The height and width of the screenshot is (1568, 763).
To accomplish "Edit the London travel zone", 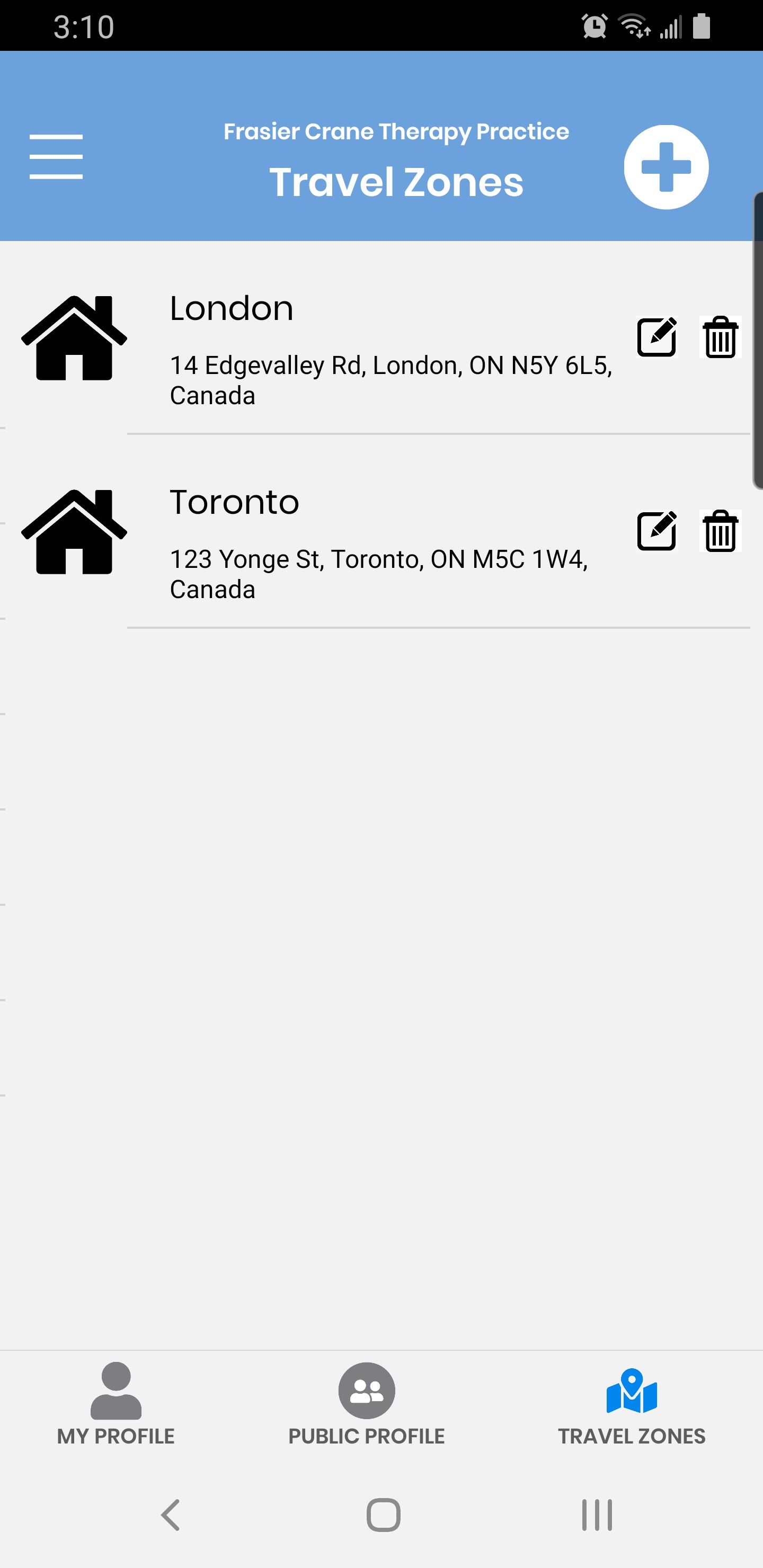I will click(656, 336).
